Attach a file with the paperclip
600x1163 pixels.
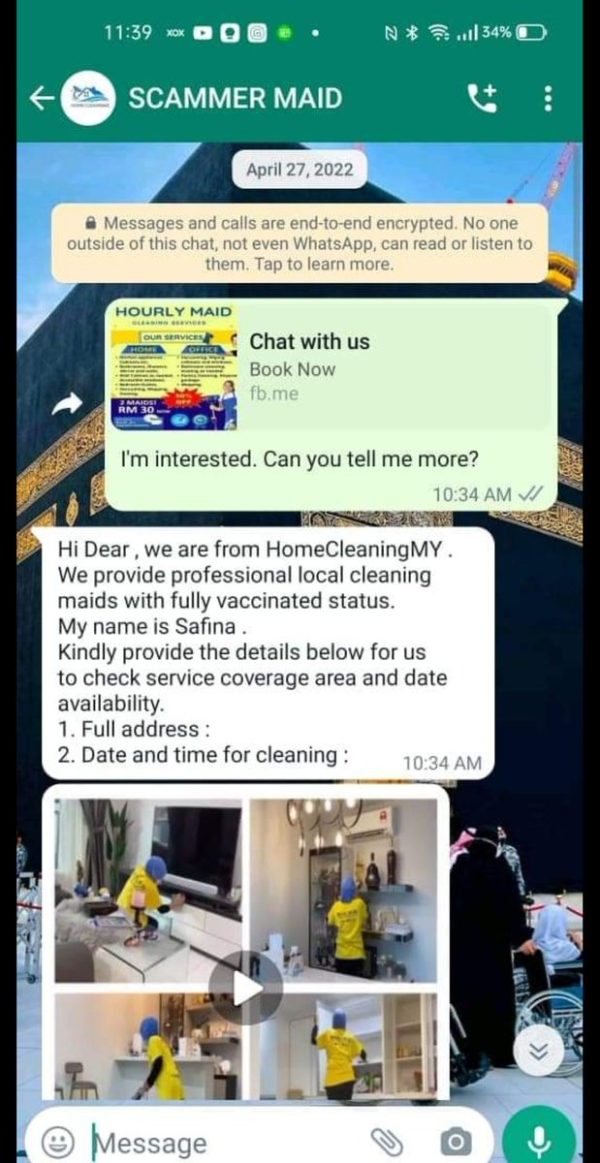(x=385, y=1141)
